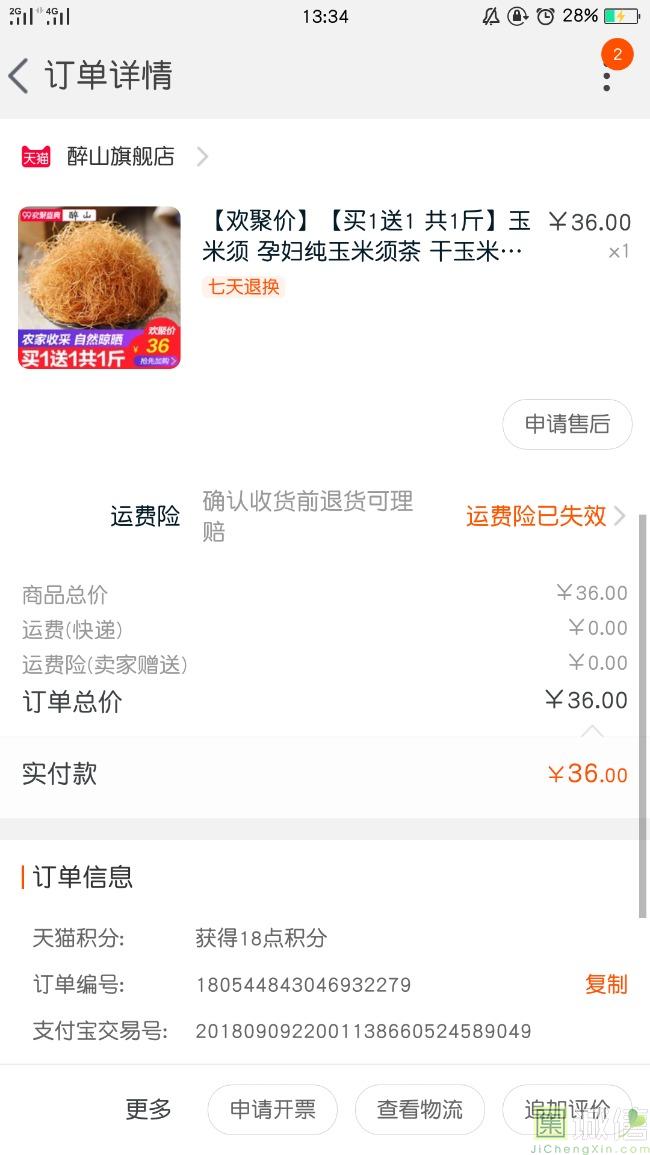Tap the 申请售后 button
The image size is (650, 1155).
click(x=567, y=424)
